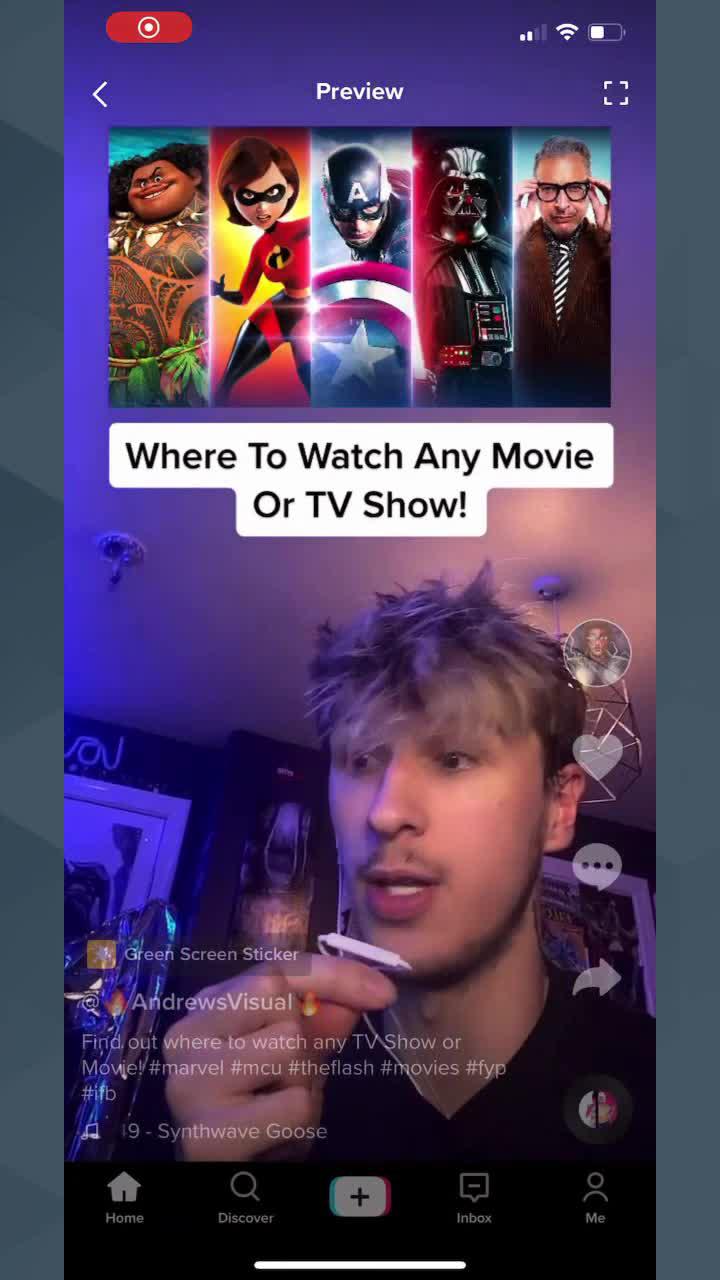Viewport: 720px width, 1280px height.
Task: Create a new video with plus button
Action: click(360, 1197)
